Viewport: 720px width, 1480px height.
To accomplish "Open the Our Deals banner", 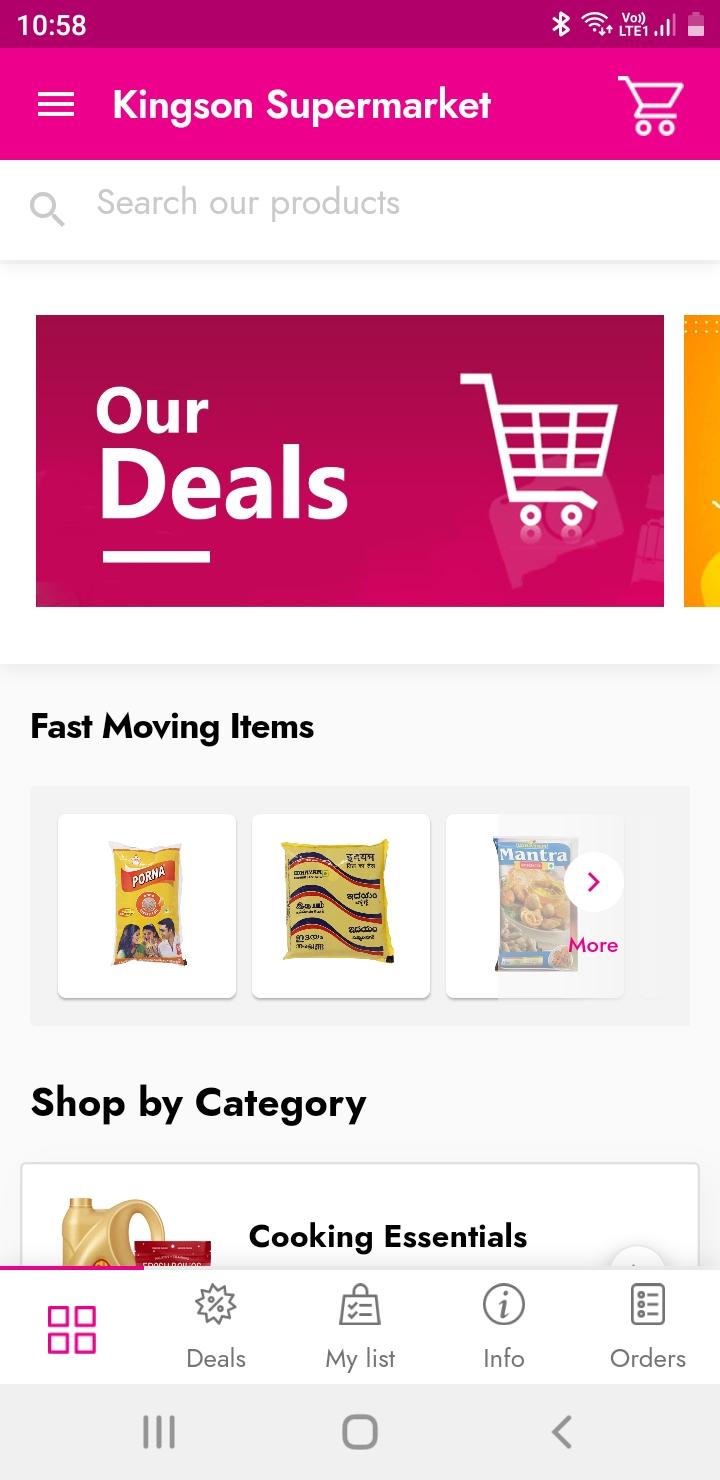I will [350, 461].
